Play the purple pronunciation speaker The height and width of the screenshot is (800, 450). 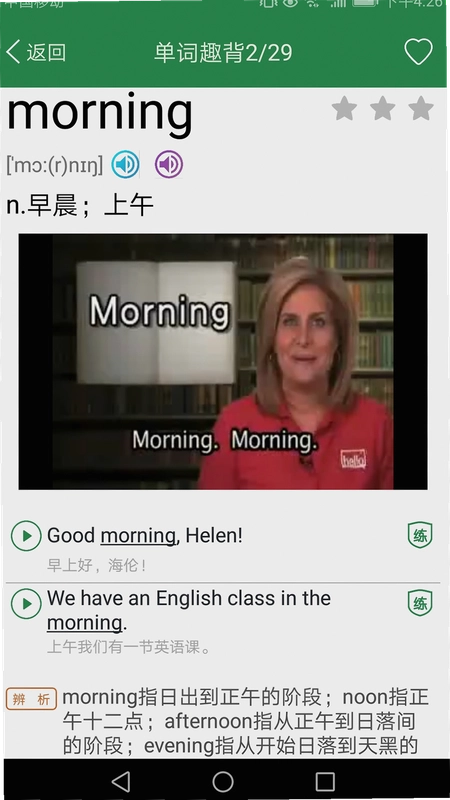(x=169, y=164)
